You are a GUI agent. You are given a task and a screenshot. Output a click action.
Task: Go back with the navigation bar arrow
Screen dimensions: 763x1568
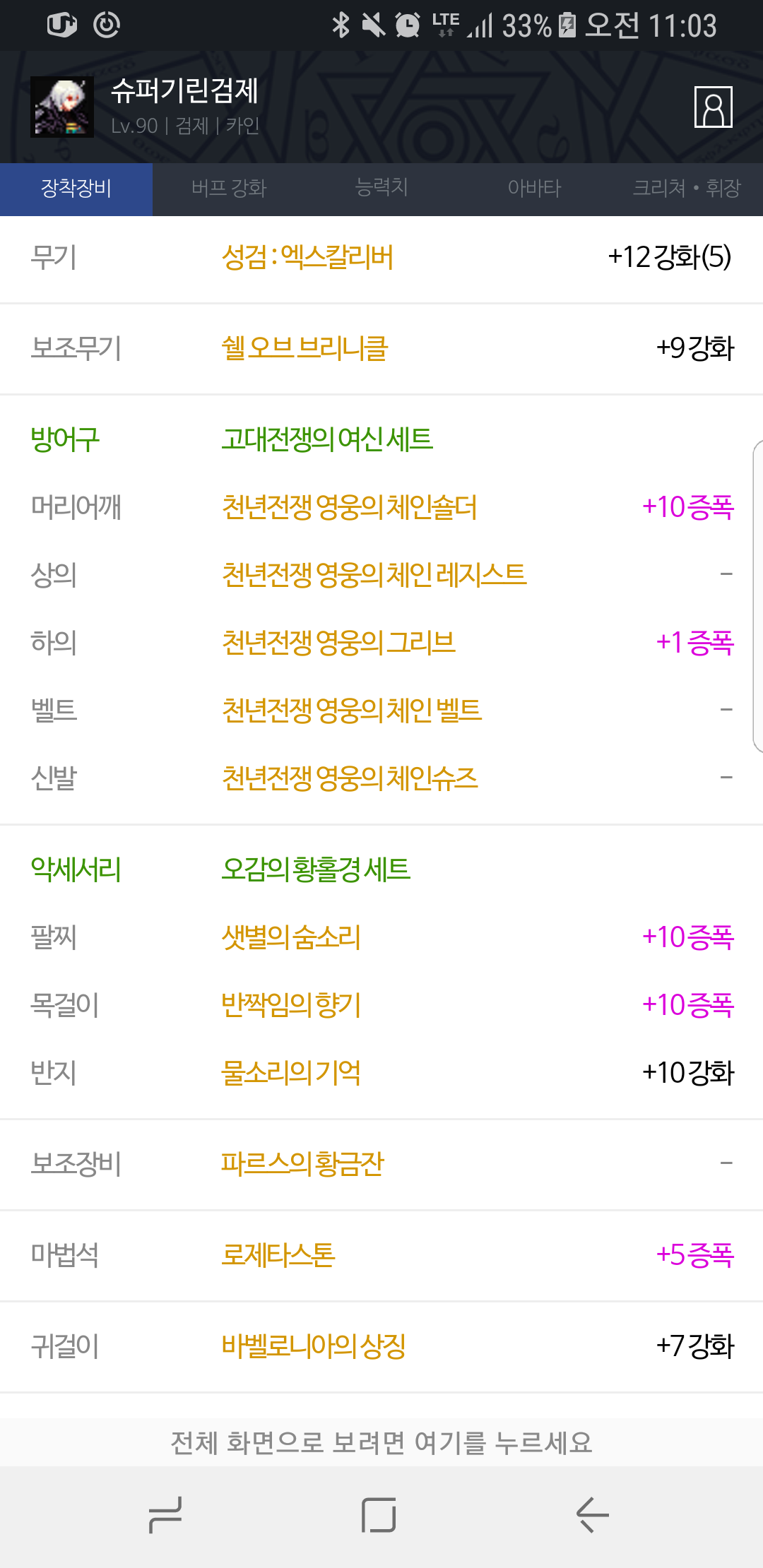[x=592, y=1515]
